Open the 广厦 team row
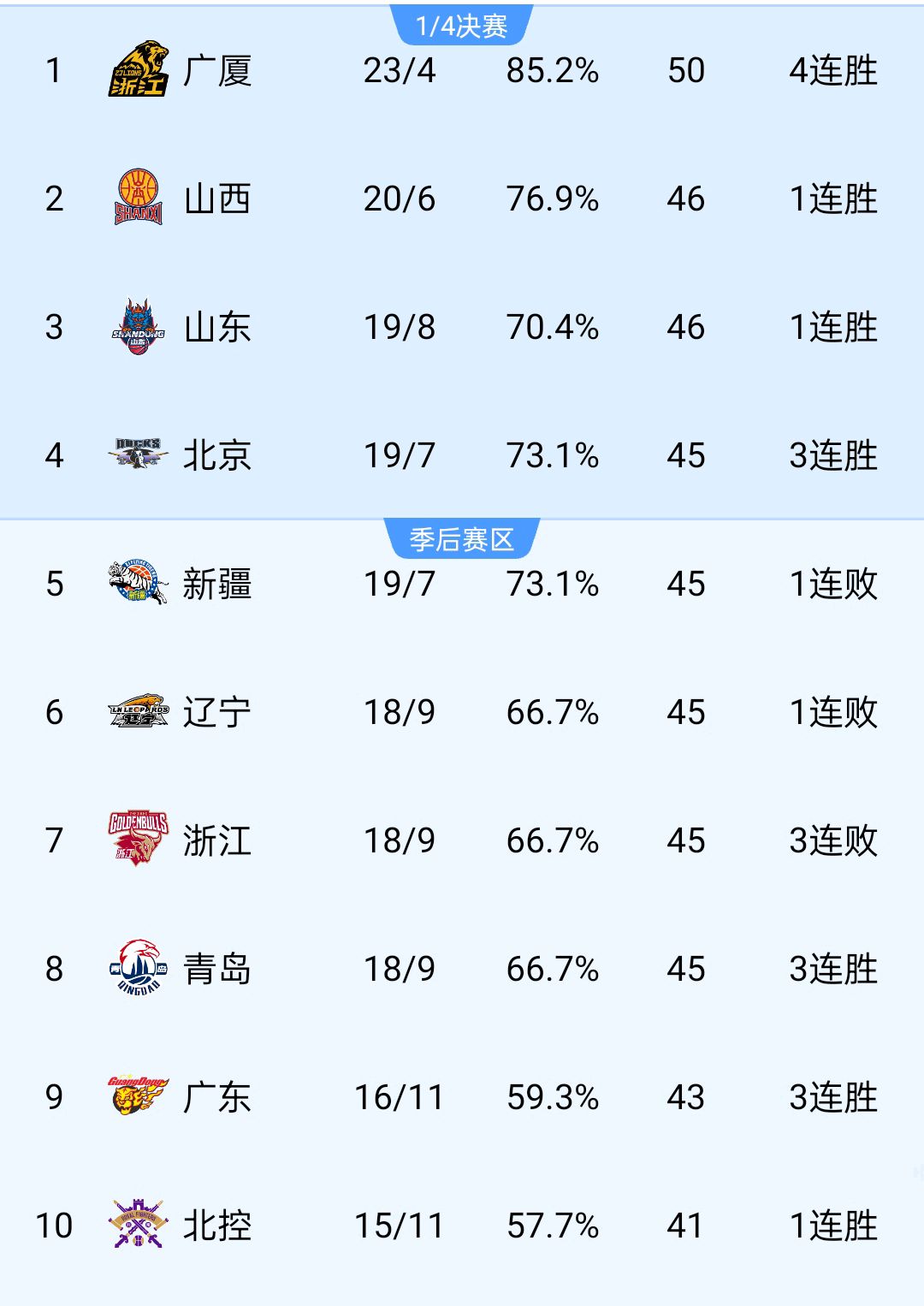Image resolution: width=924 pixels, height=1306 pixels. pyautogui.click(x=216, y=70)
